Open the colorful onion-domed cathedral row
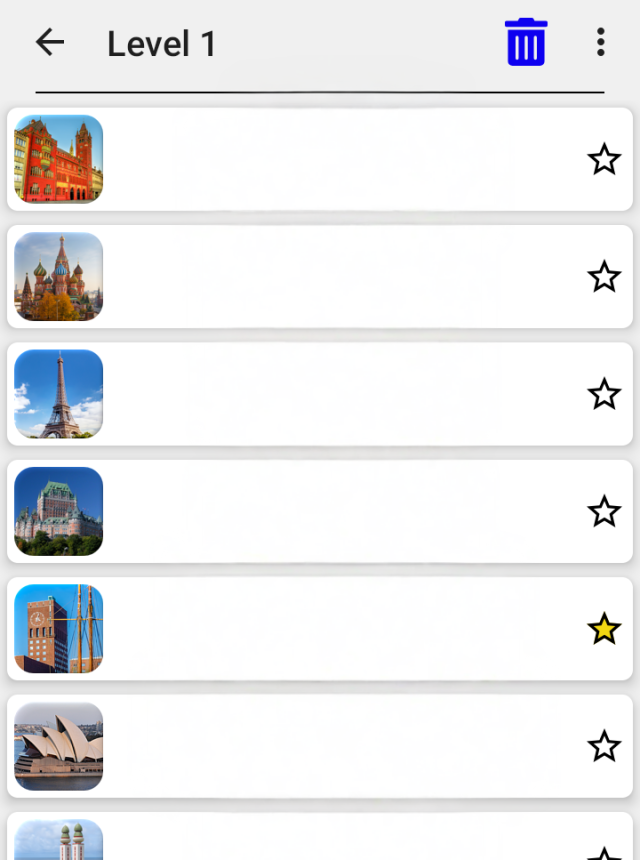 click(x=320, y=277)
